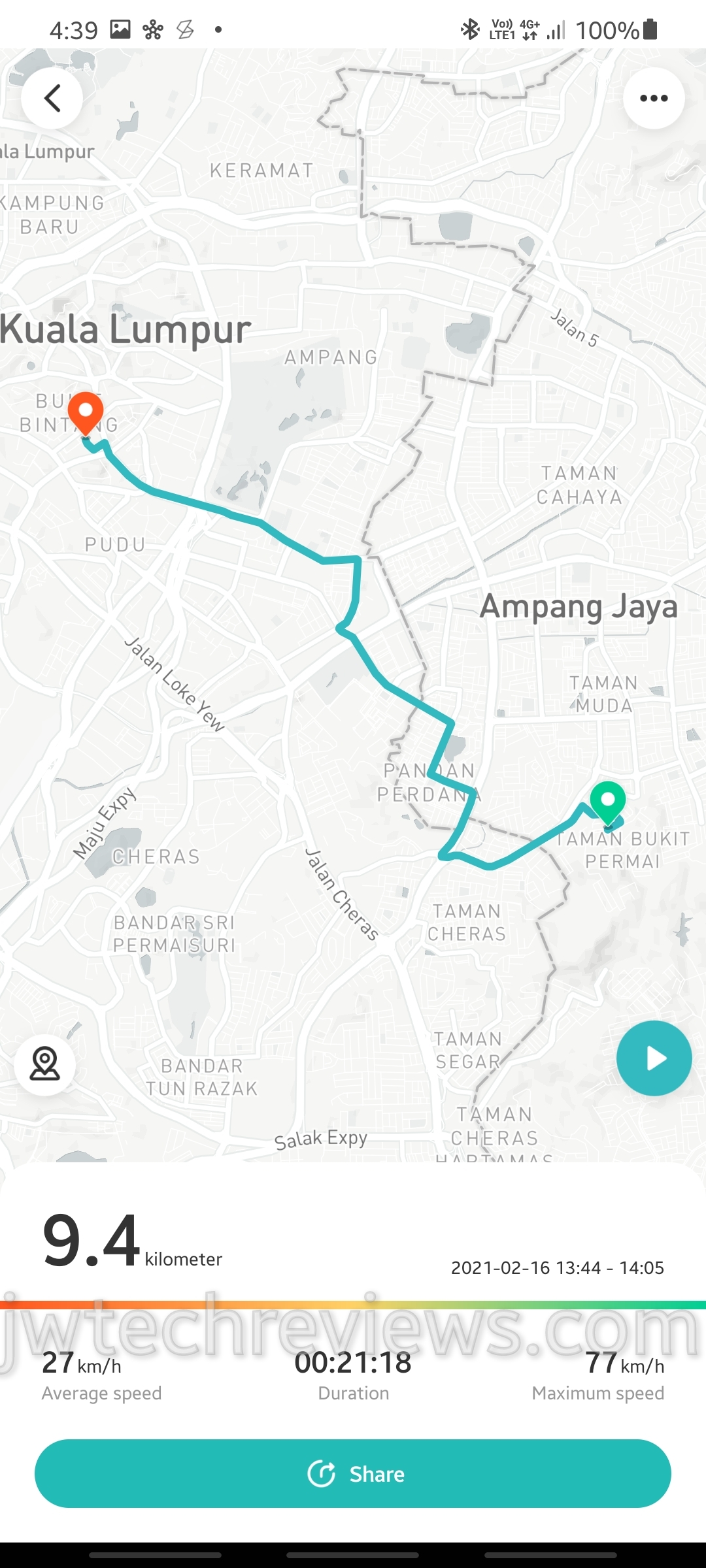The width and height of the screenshot is (706, 1568).
Task: Tap the green start point pin
Action: coord(608,802)
